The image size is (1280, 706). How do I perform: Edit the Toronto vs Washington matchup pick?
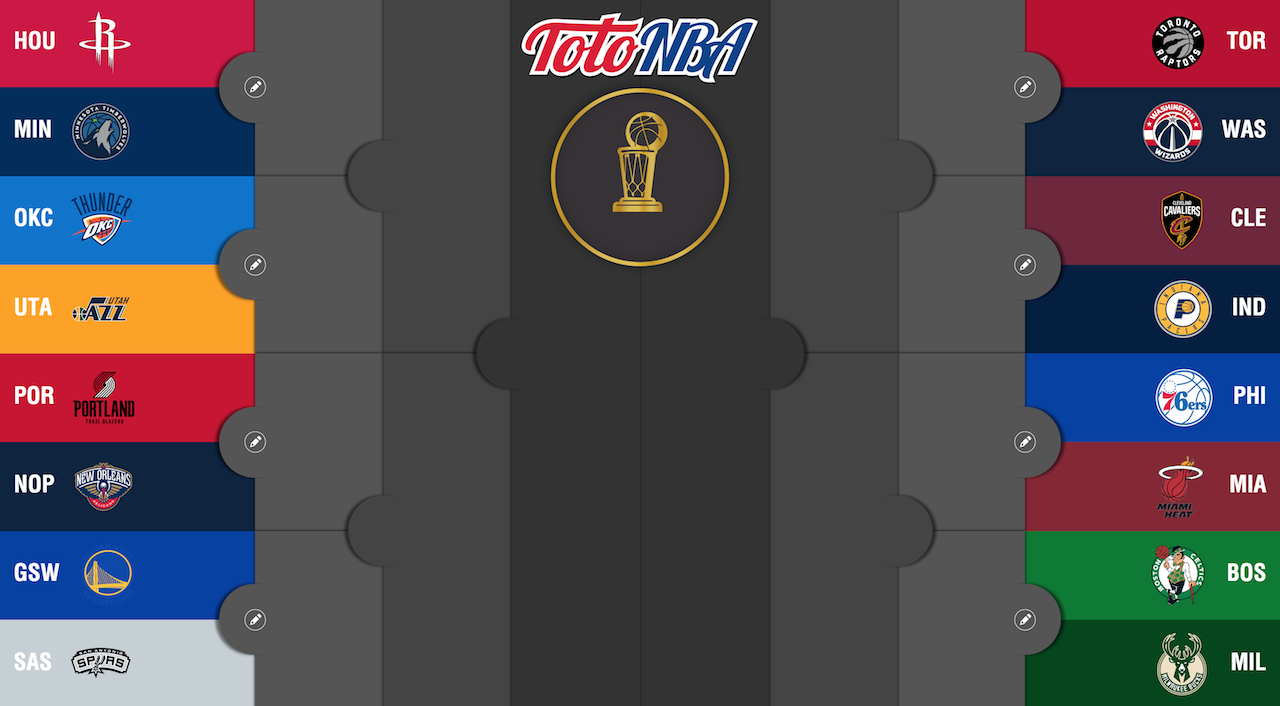1024,87
